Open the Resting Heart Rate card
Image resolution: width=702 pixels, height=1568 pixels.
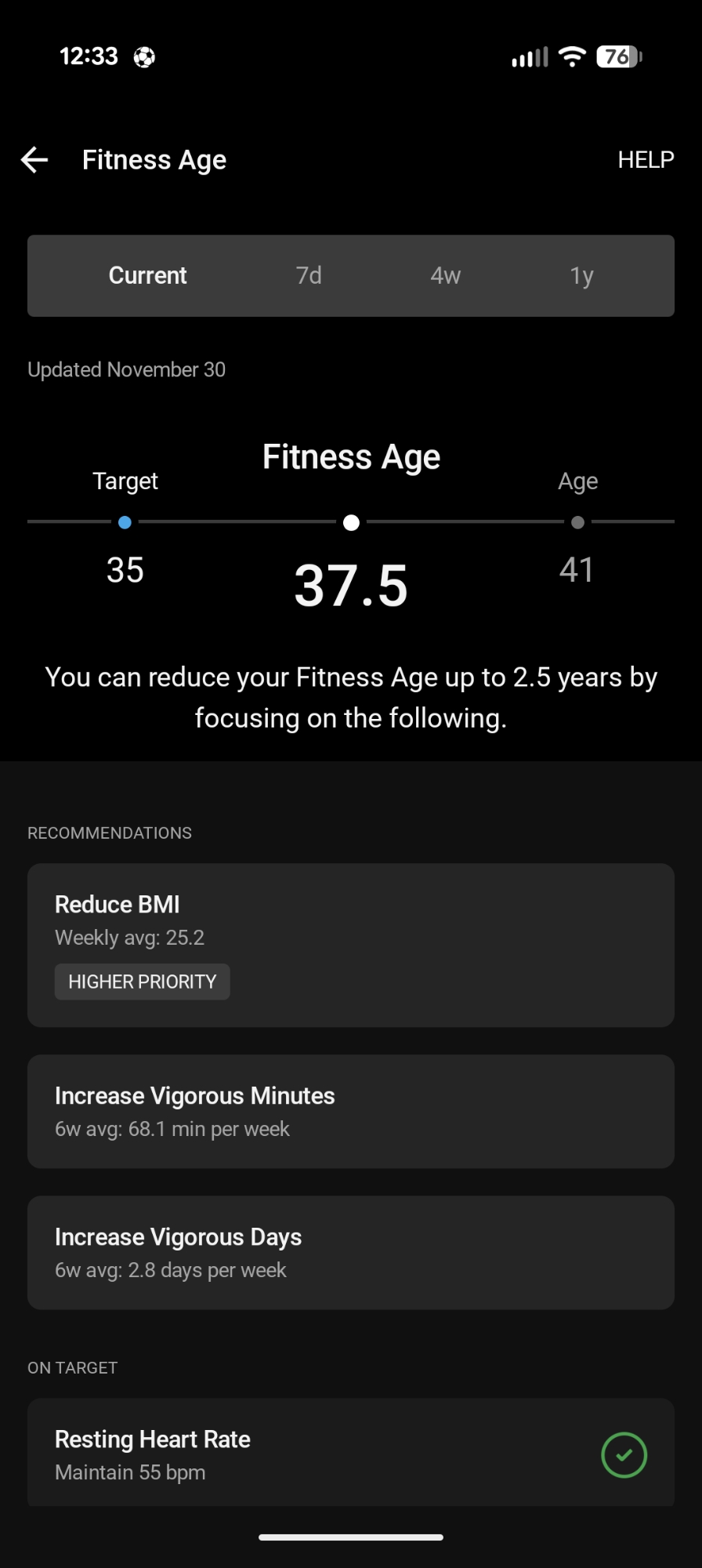click(x=350, y=1454)
